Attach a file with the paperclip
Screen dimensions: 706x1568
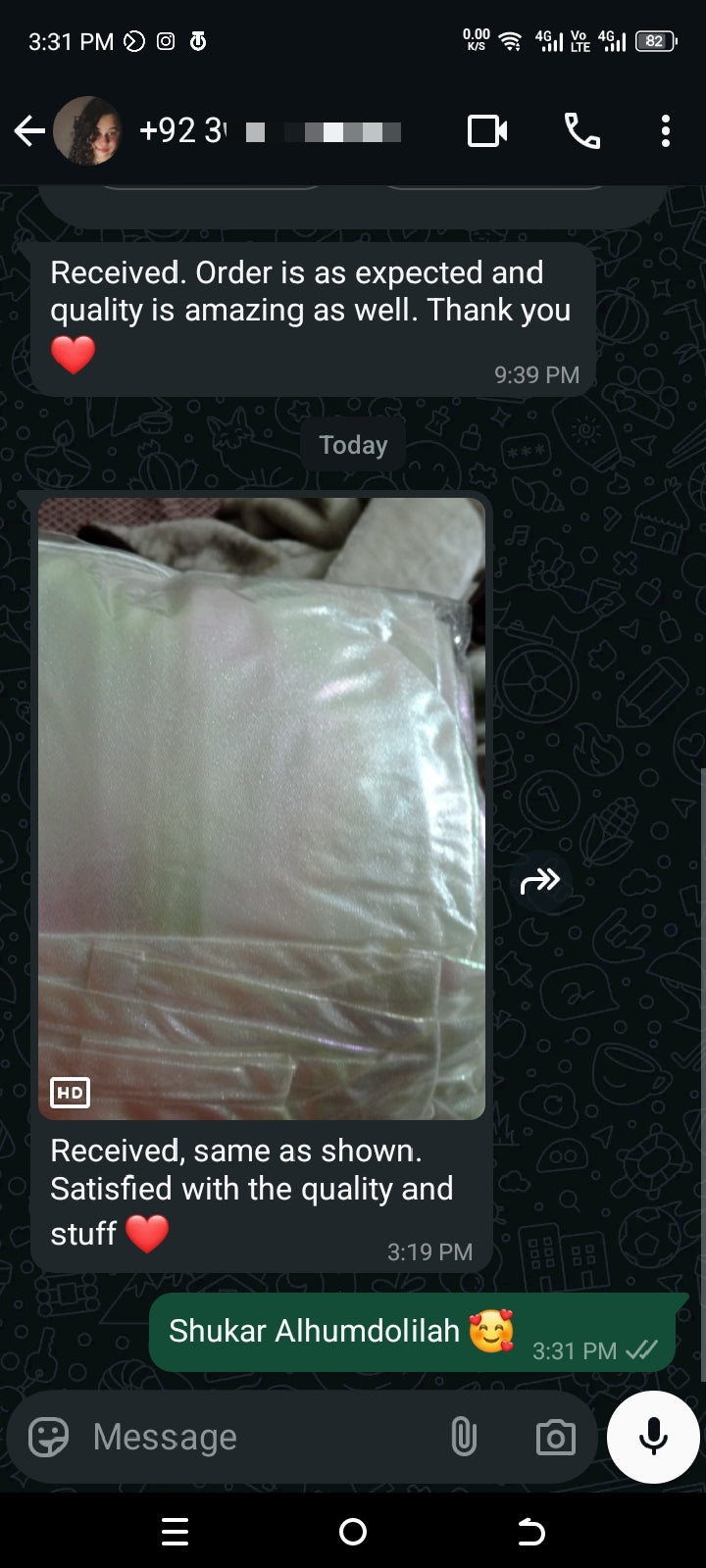(463, 1437)
